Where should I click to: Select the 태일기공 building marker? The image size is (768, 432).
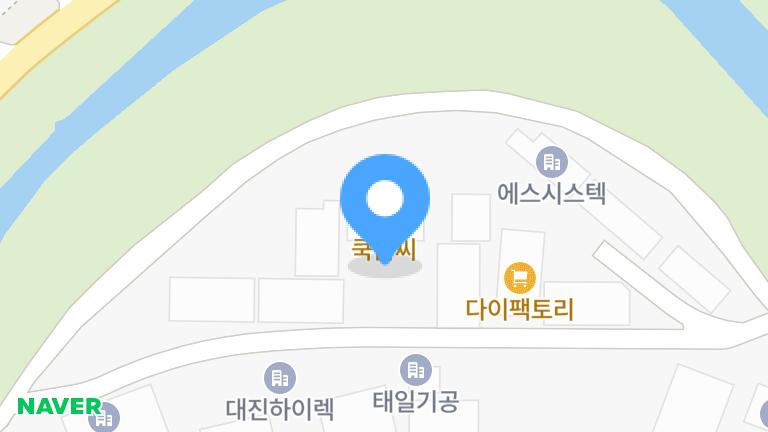(415, 370)
